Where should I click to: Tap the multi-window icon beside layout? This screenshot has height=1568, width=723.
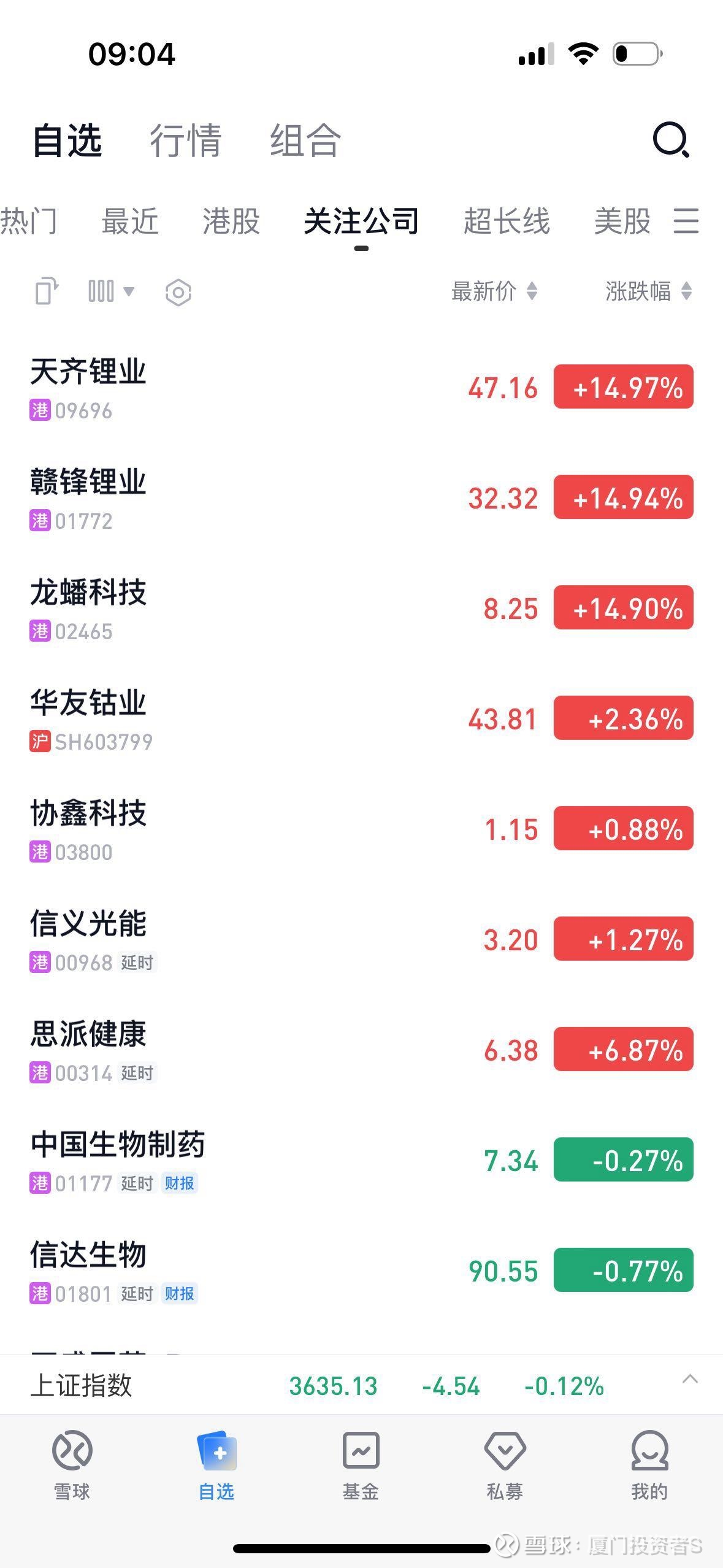47,291
